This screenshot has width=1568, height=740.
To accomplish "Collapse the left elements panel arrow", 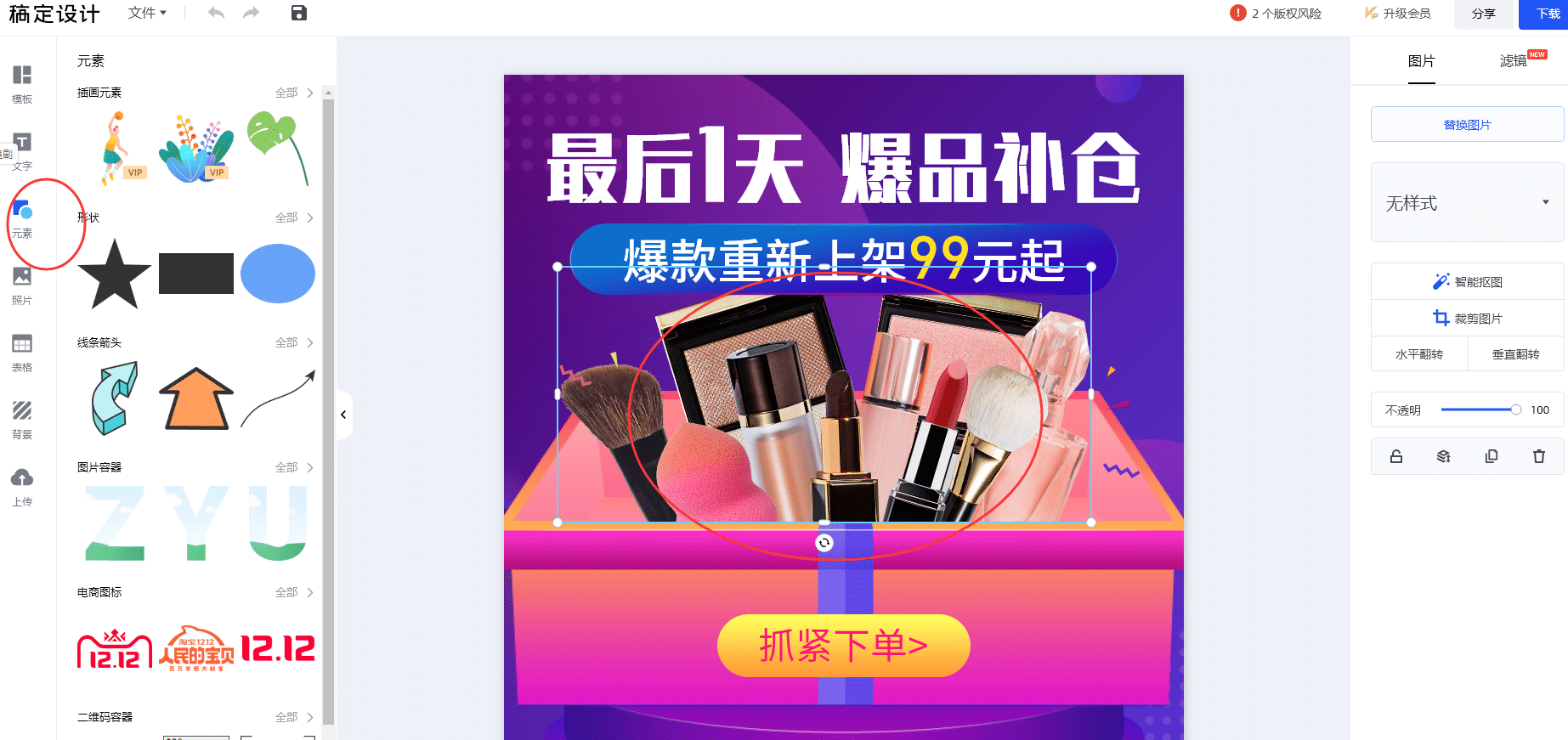I will coord(343,415).
